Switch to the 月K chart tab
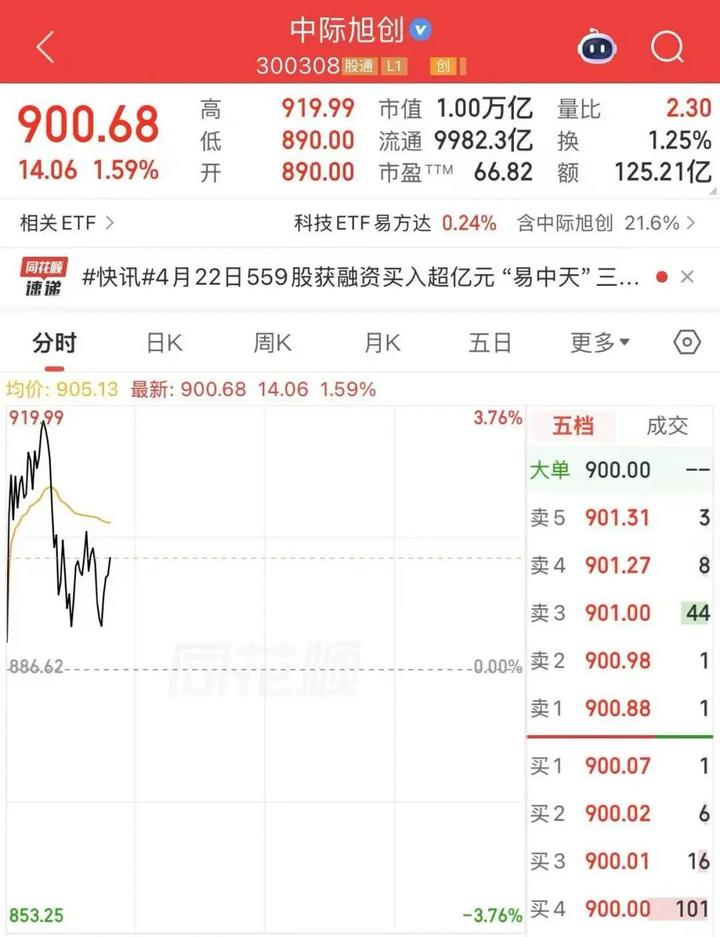 [x=381, y=343]
